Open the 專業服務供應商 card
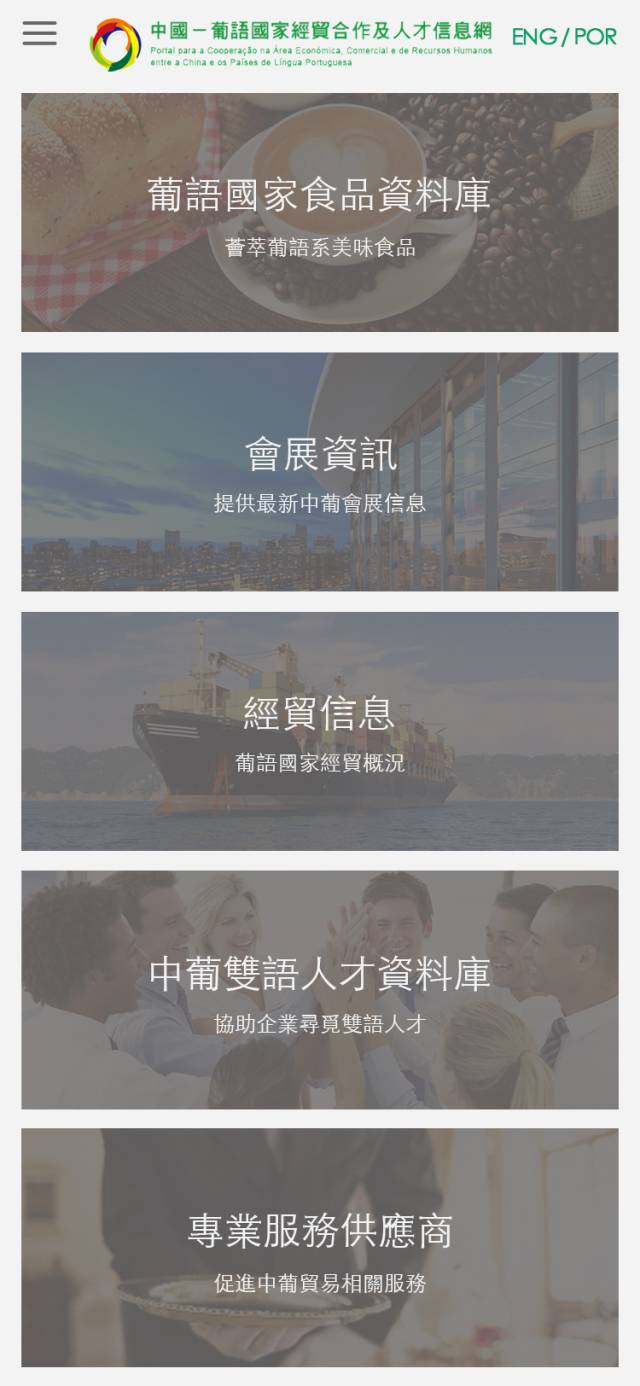Screen dimensions: 640x1386 (320, 1248)
